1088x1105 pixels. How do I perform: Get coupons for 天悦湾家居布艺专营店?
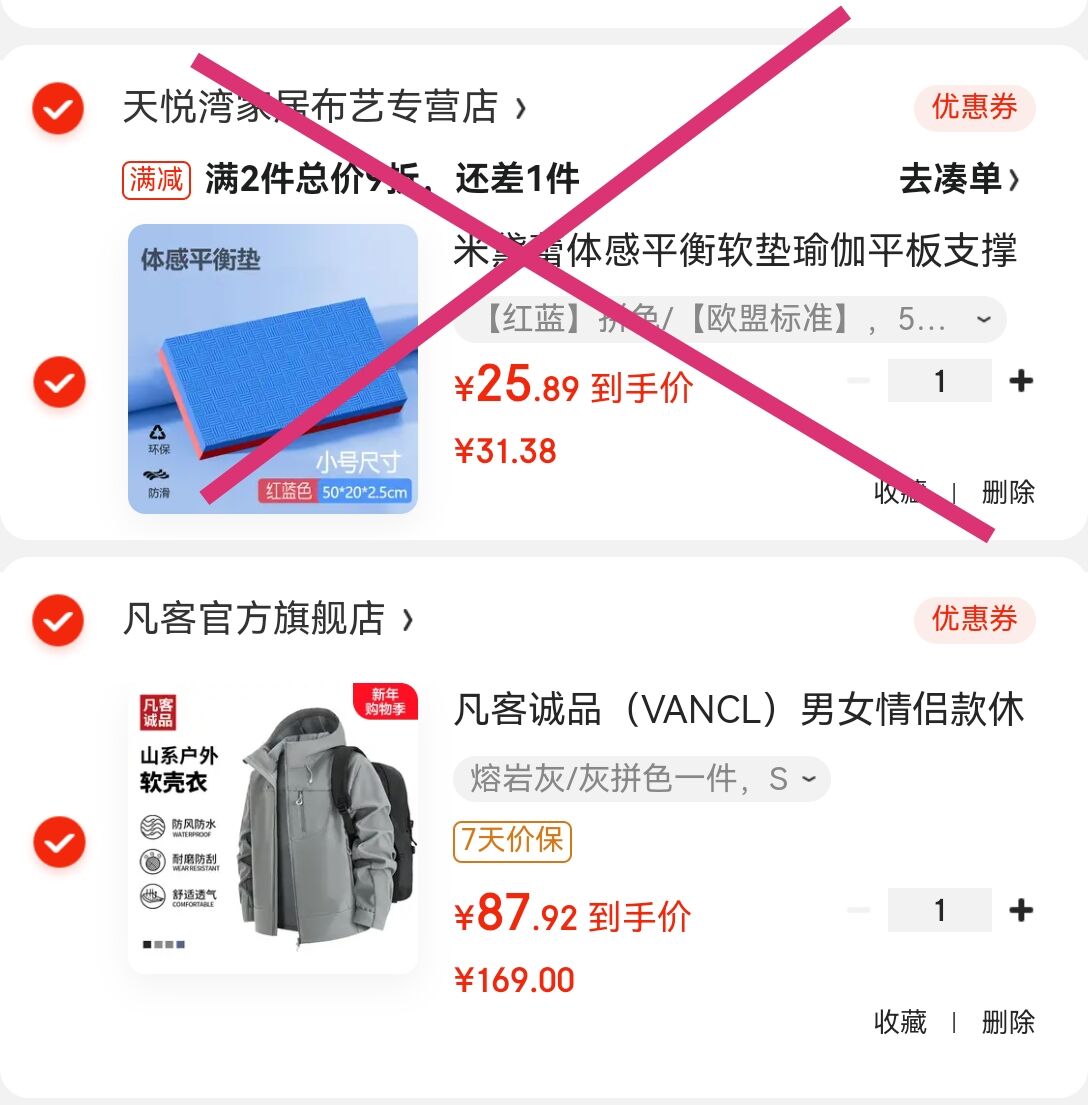pos(974,108)
